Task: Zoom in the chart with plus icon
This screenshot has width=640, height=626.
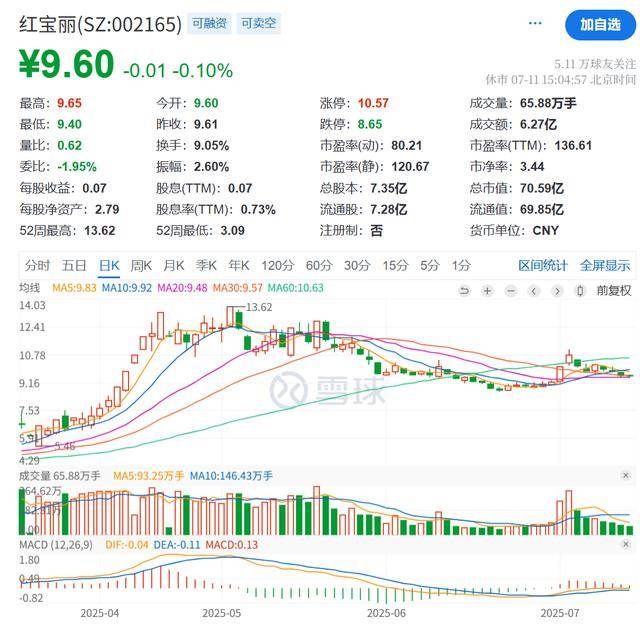Action: (x=486, y=291)
